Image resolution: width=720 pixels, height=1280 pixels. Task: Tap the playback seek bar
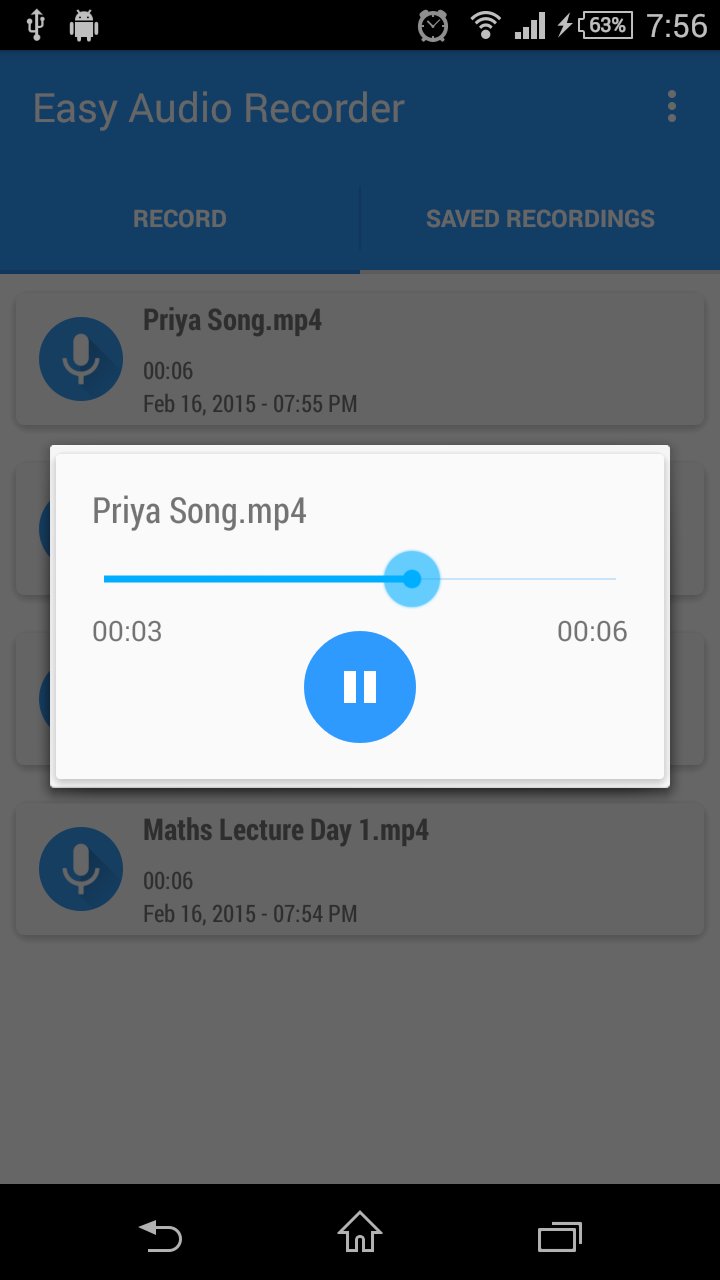[x=360, y=579]
